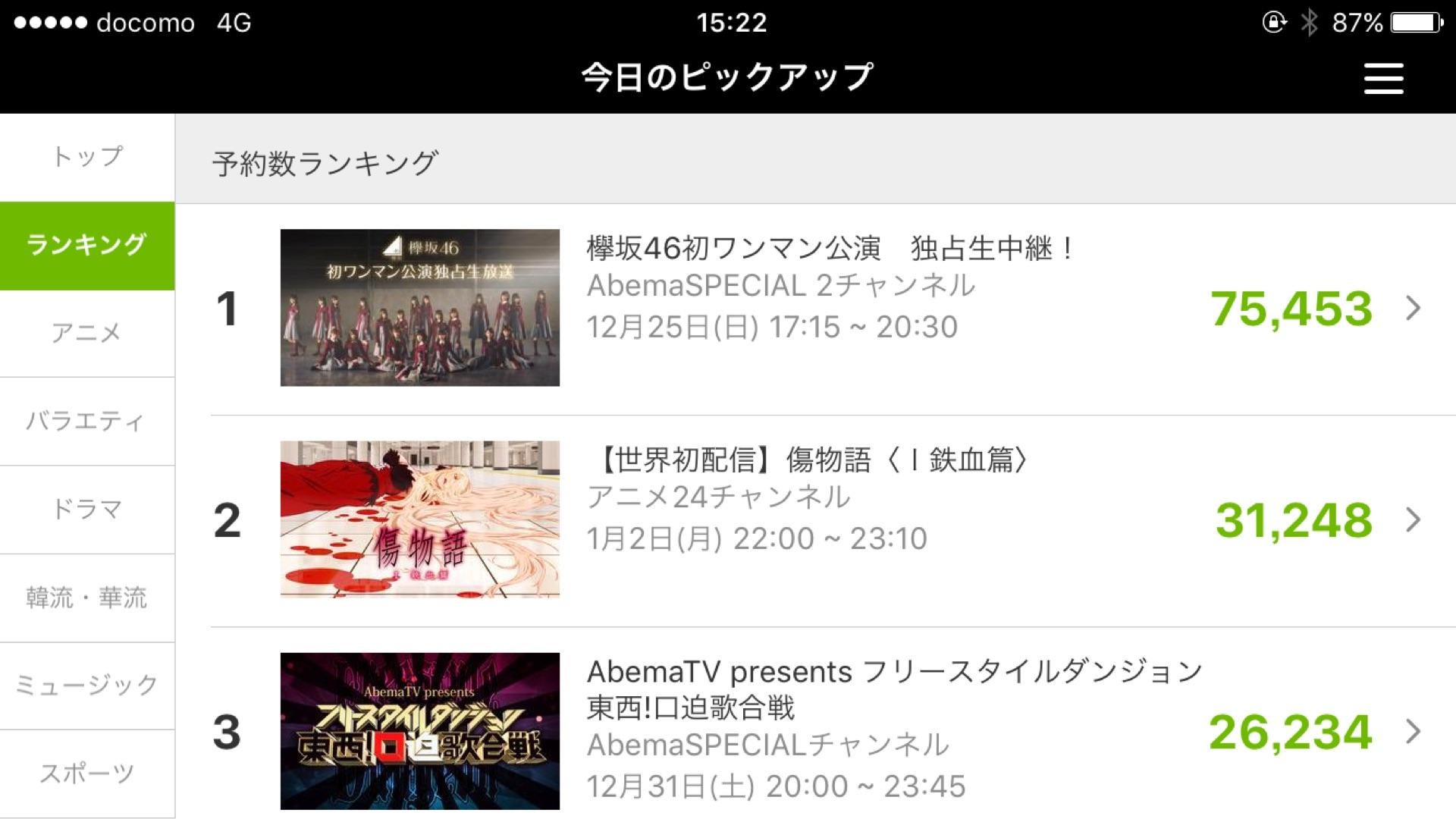Switch to the トップ tab

click(x=87, y=157)
